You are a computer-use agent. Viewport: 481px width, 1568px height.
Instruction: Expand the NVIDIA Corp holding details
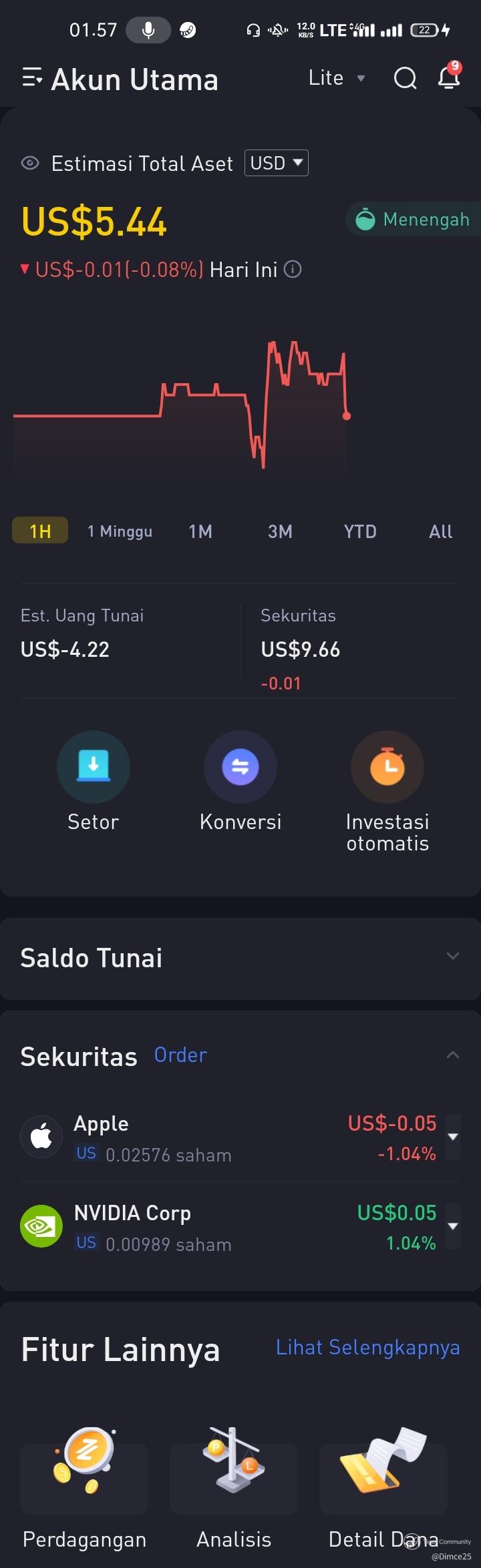tap(453, 1226)
